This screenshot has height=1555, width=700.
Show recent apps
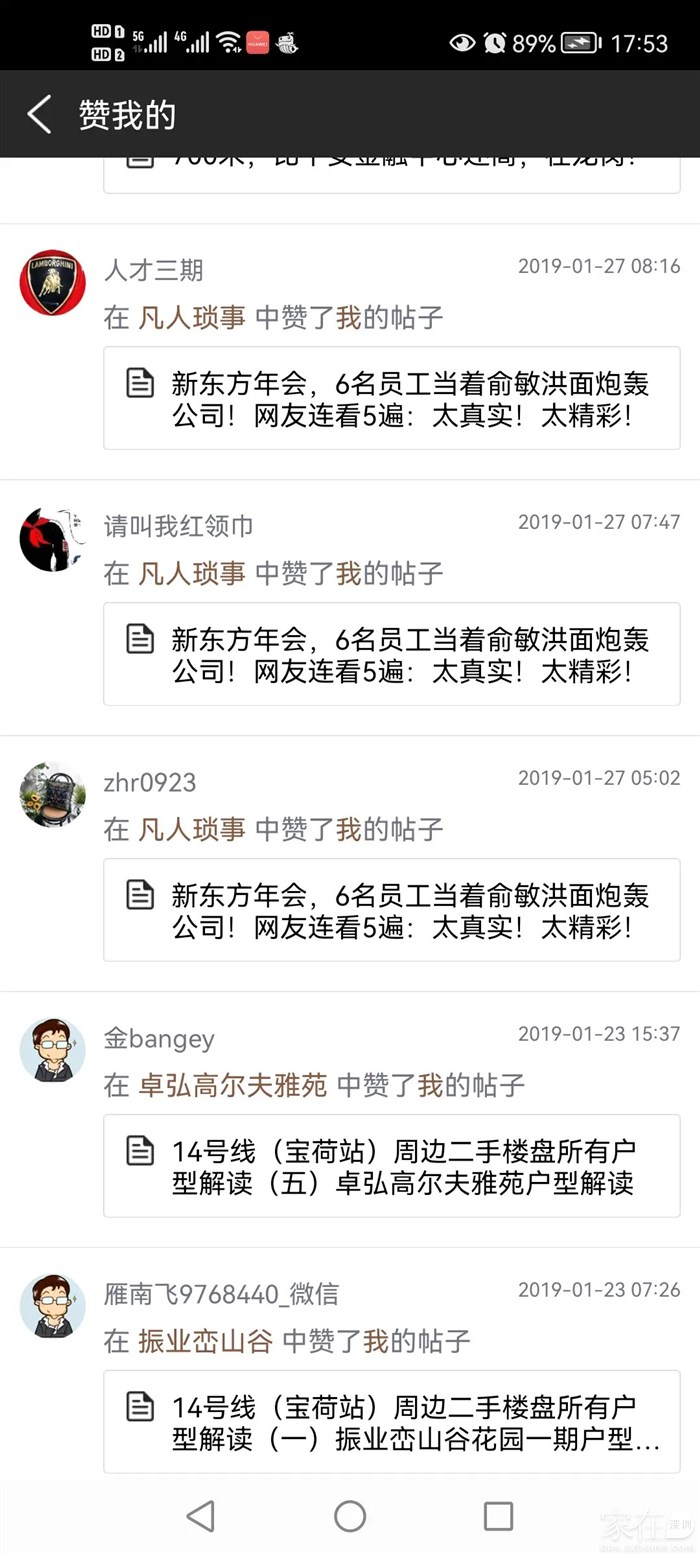[x=498, y=1516]
